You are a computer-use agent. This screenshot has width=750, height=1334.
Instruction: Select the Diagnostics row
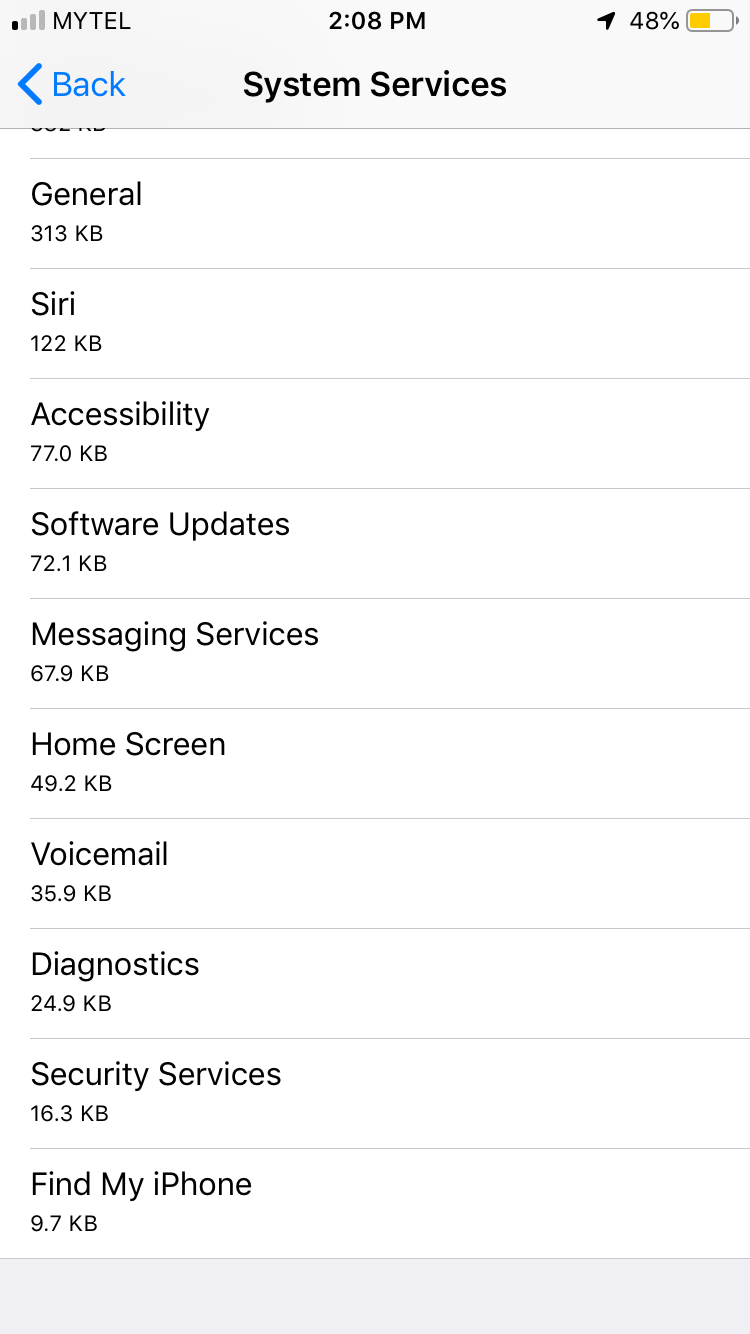(375, 982)
